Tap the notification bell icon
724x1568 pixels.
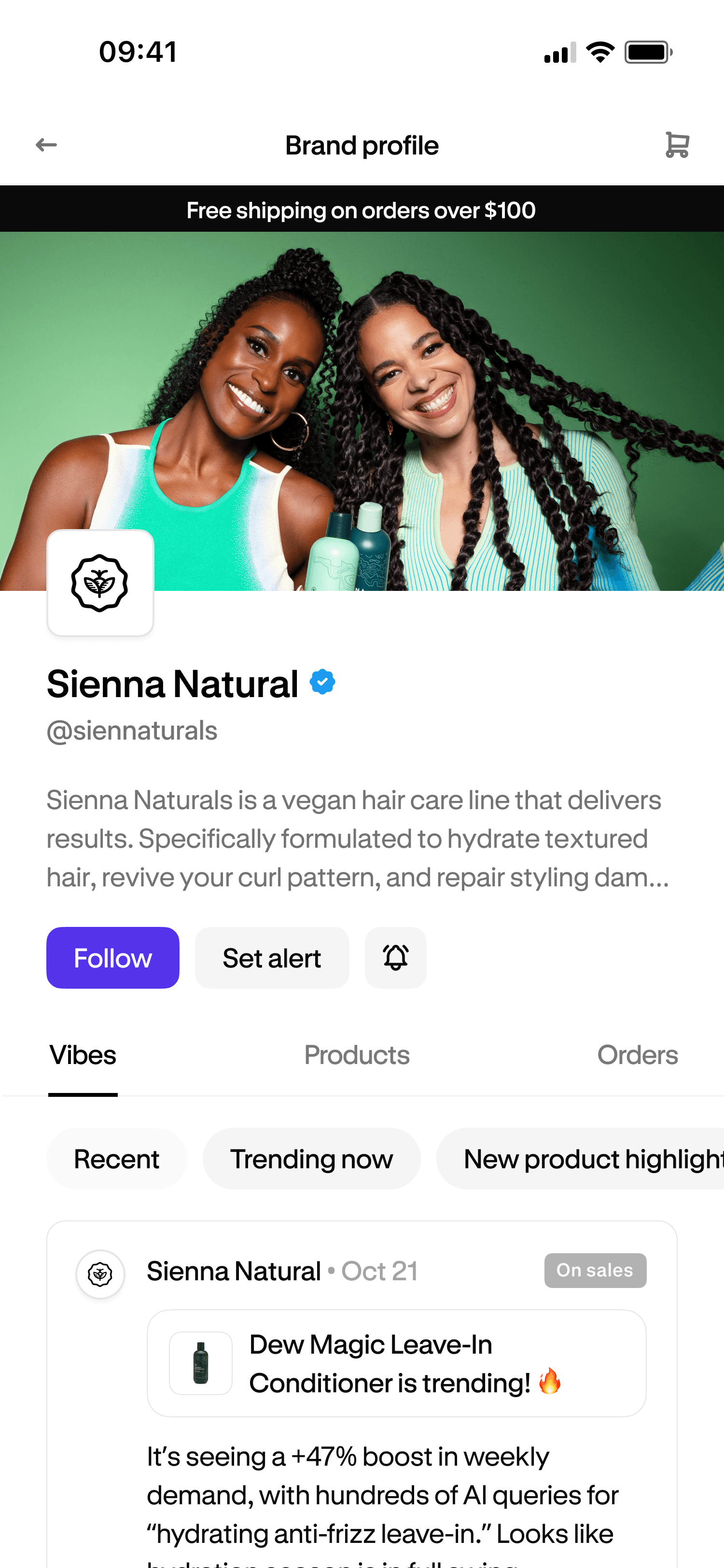395,957
